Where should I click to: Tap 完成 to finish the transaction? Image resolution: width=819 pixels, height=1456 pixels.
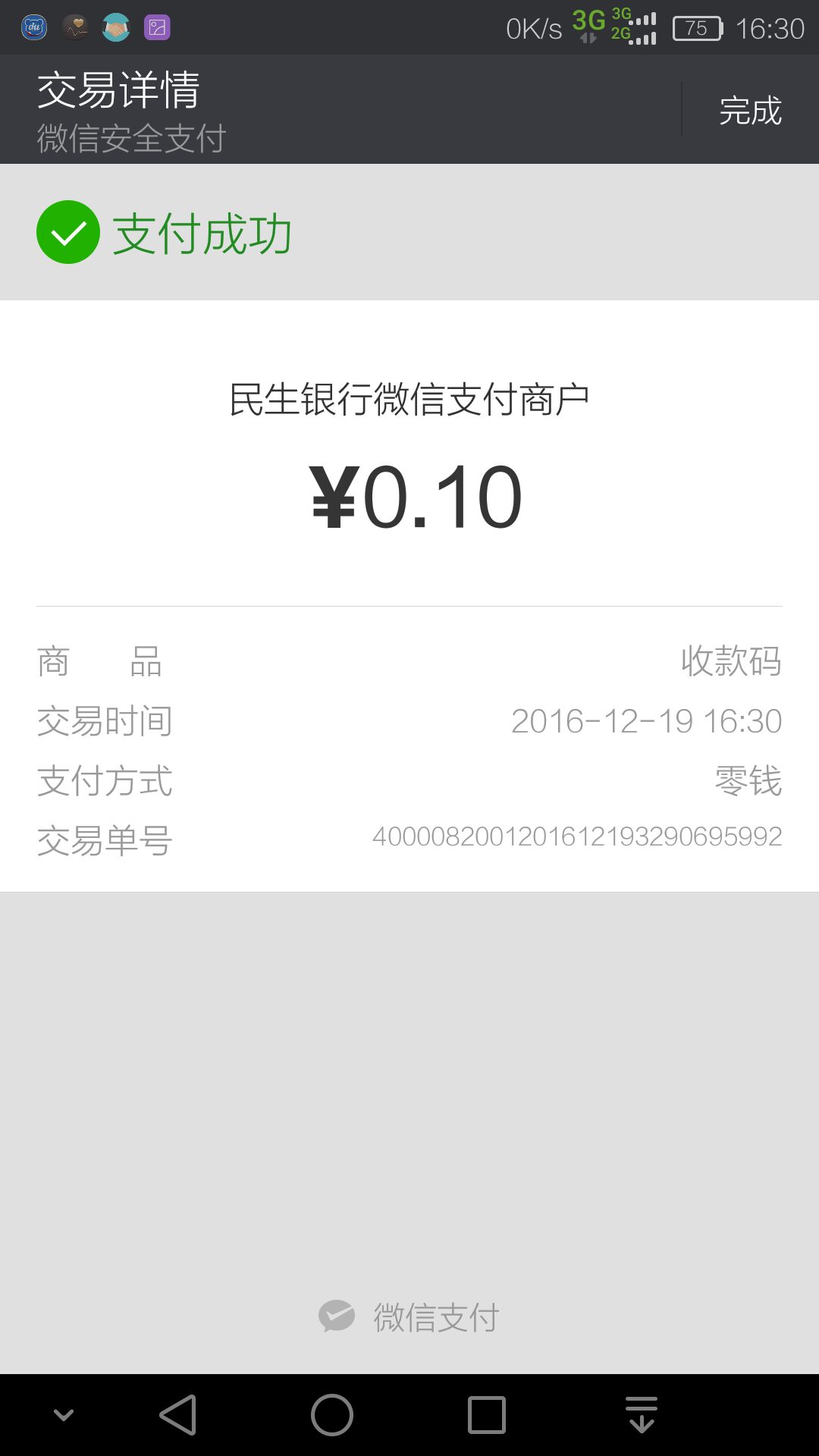coord(750,111)
